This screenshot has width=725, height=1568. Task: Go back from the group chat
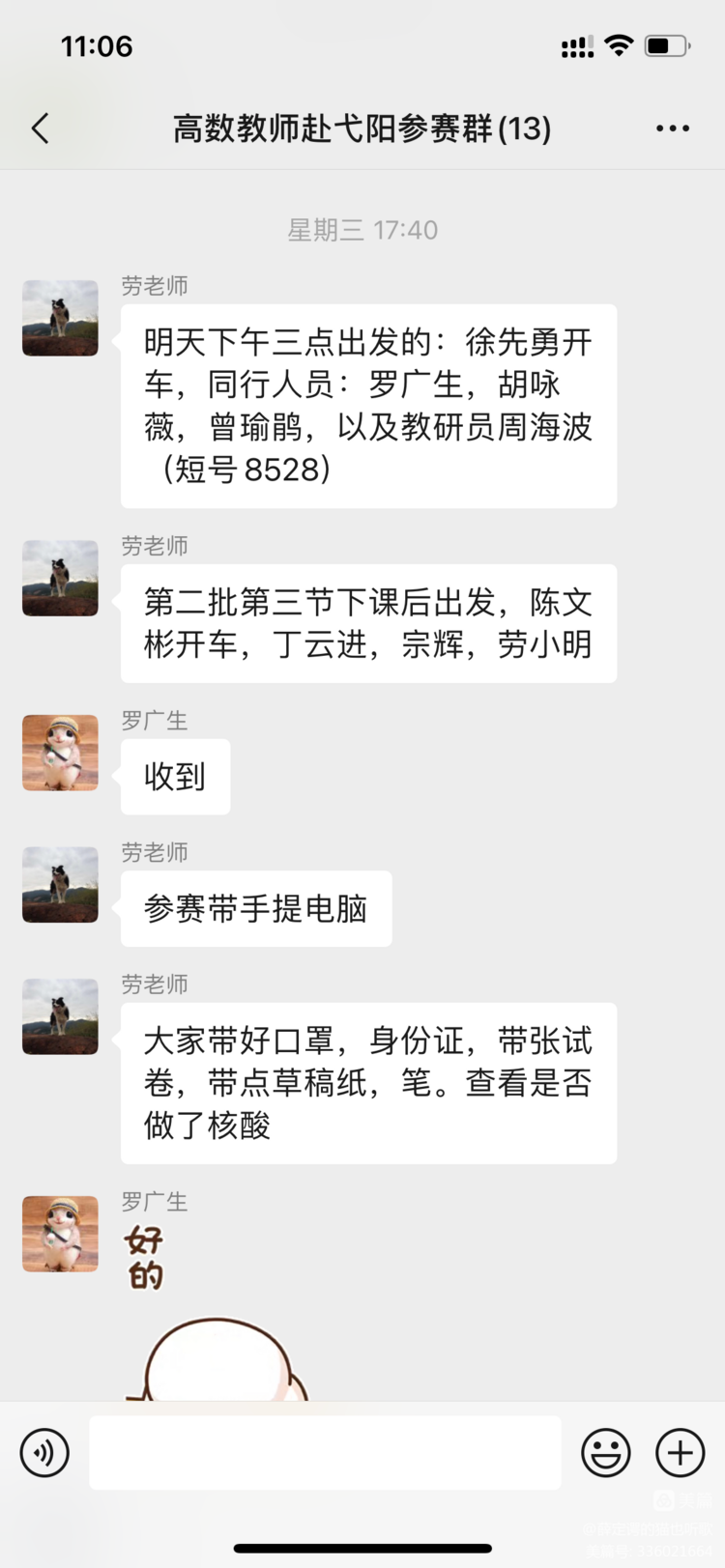(x=41, y=128)
